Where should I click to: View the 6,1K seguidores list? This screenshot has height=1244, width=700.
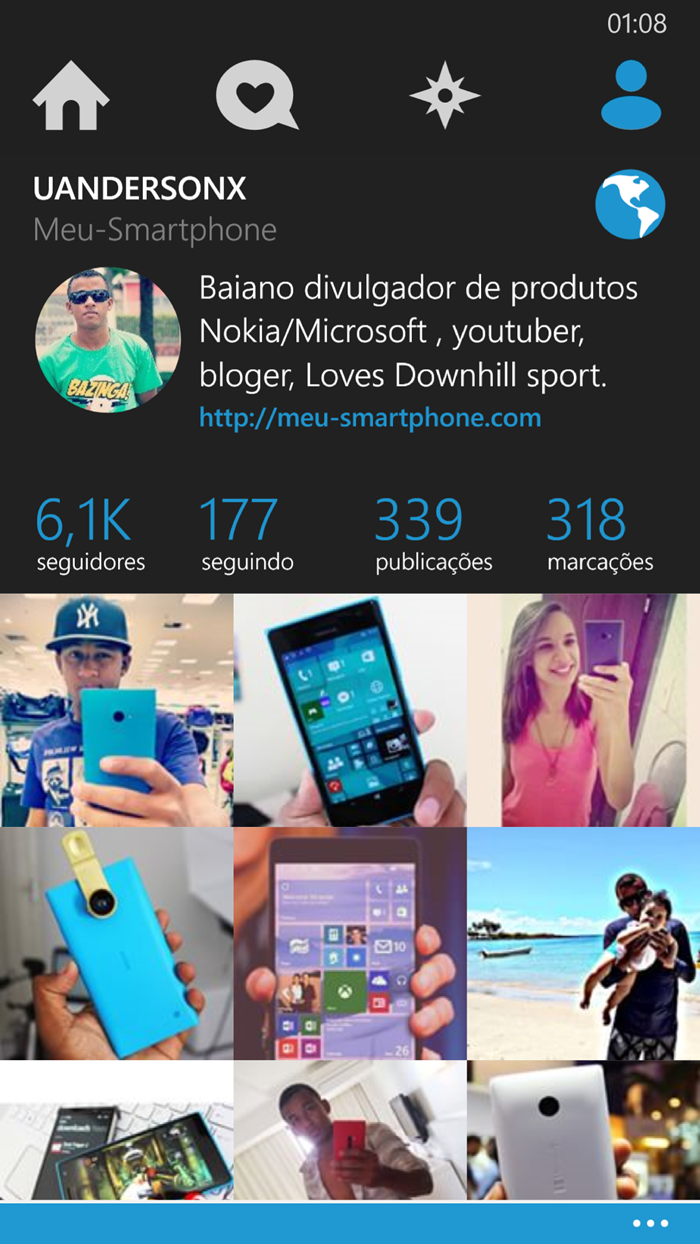click(90, 535)
